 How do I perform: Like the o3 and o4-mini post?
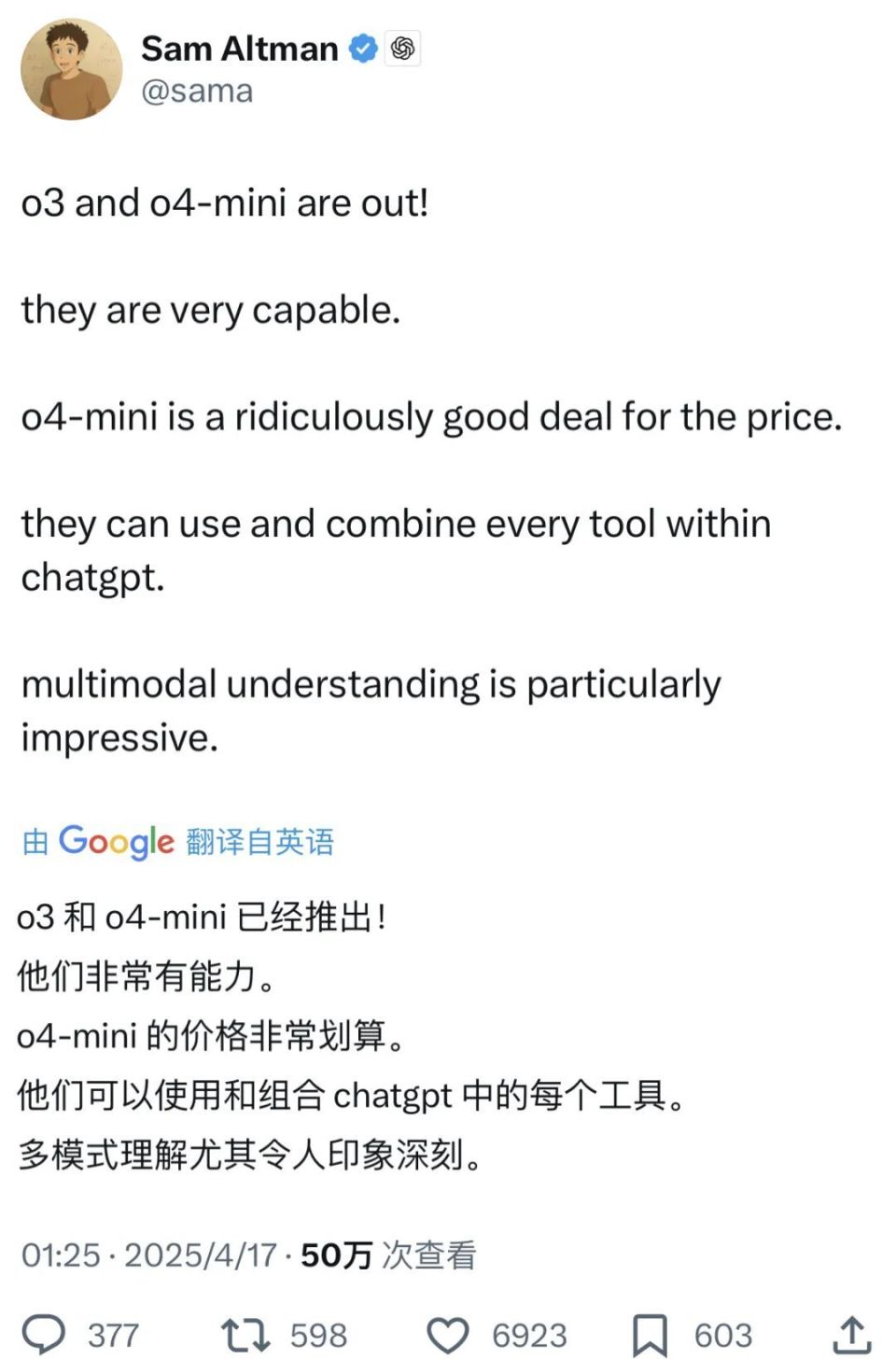[448, 1335]
